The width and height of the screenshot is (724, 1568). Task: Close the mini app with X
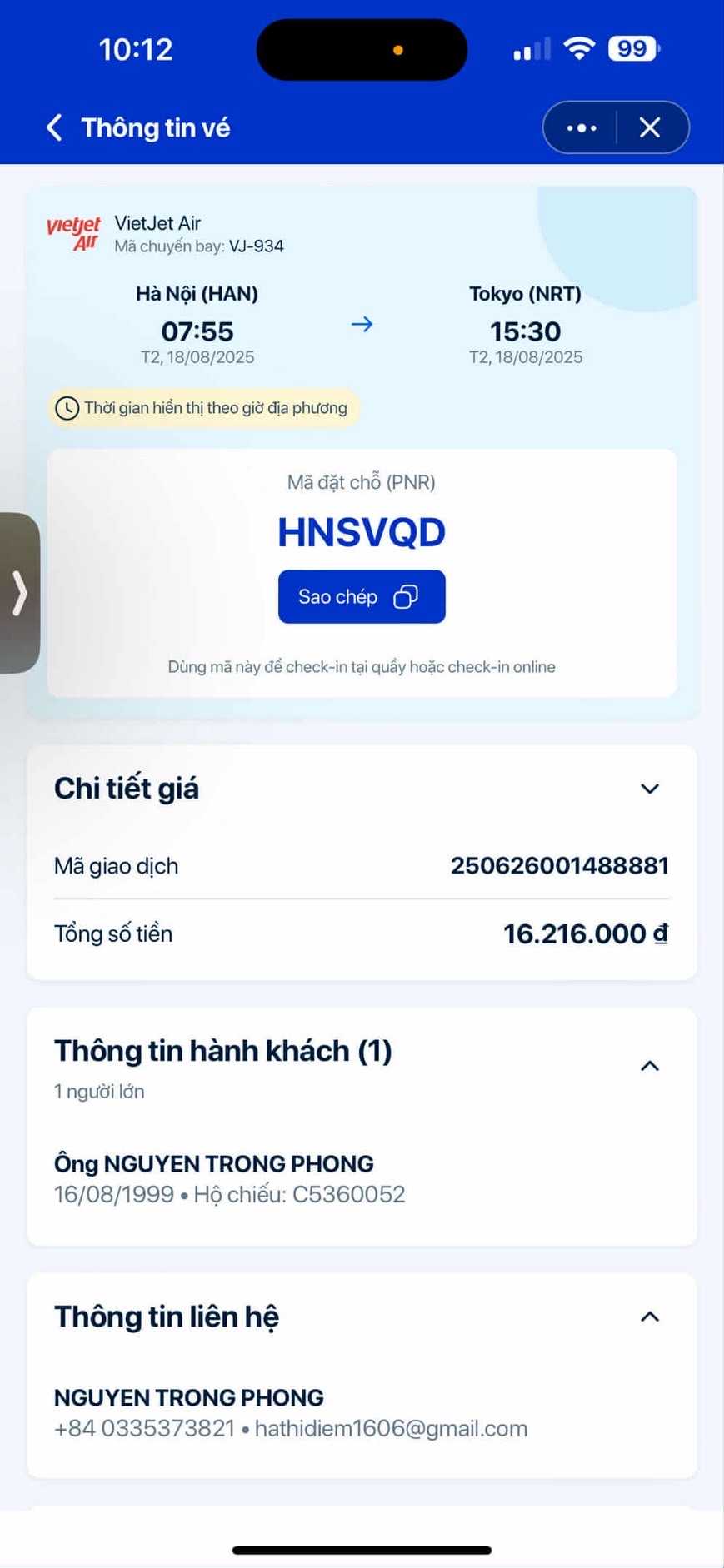(x=650, y=127)
